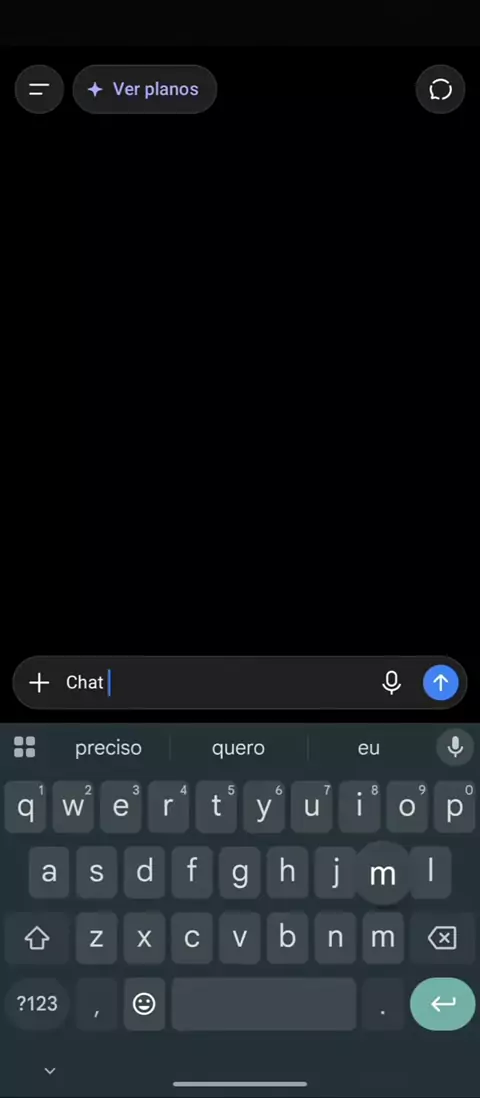Open the keyboard tools grid
The height and width of the screenshot is (1098, 480).
pyautogui.click(x=25, y=747)
